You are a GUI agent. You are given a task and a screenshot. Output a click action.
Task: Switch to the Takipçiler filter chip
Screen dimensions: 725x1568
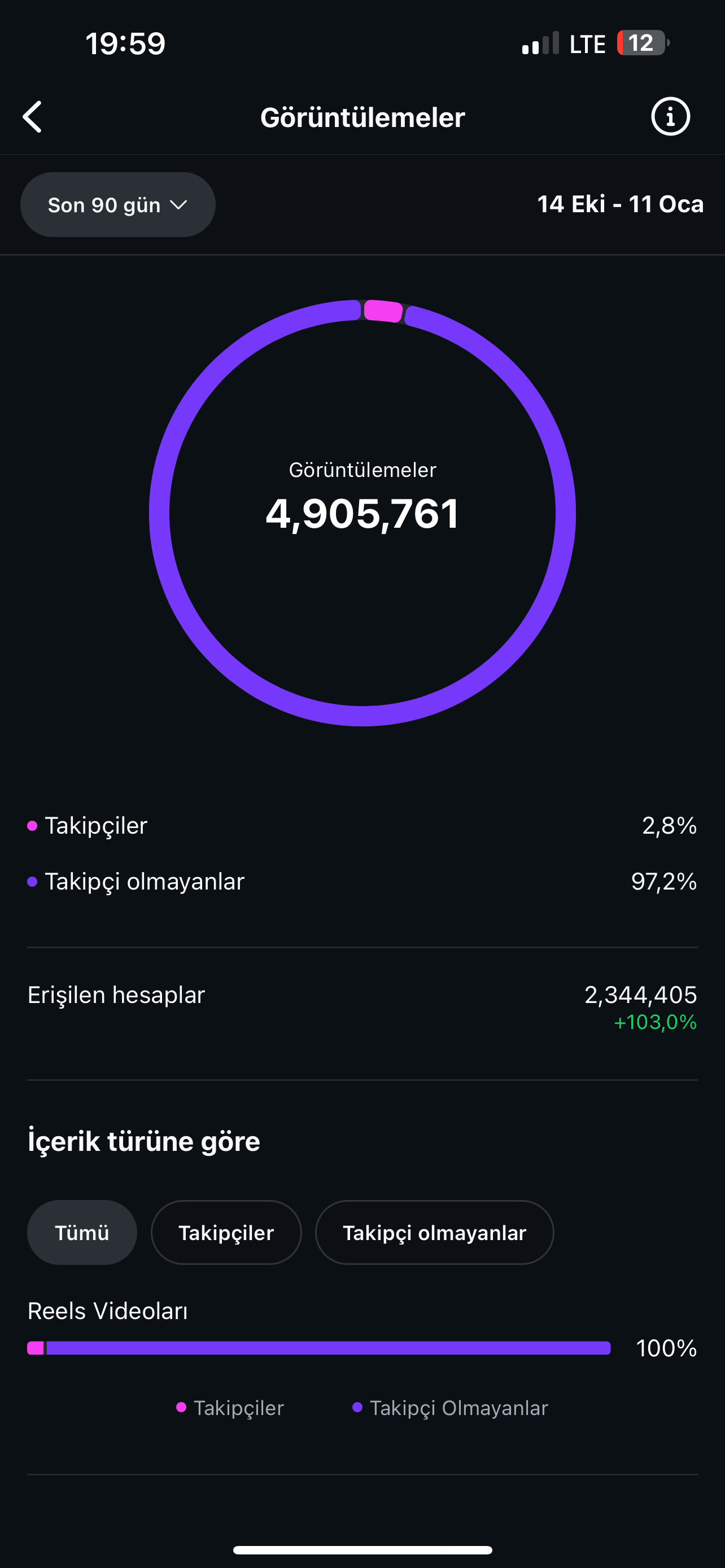[226, 1233]
